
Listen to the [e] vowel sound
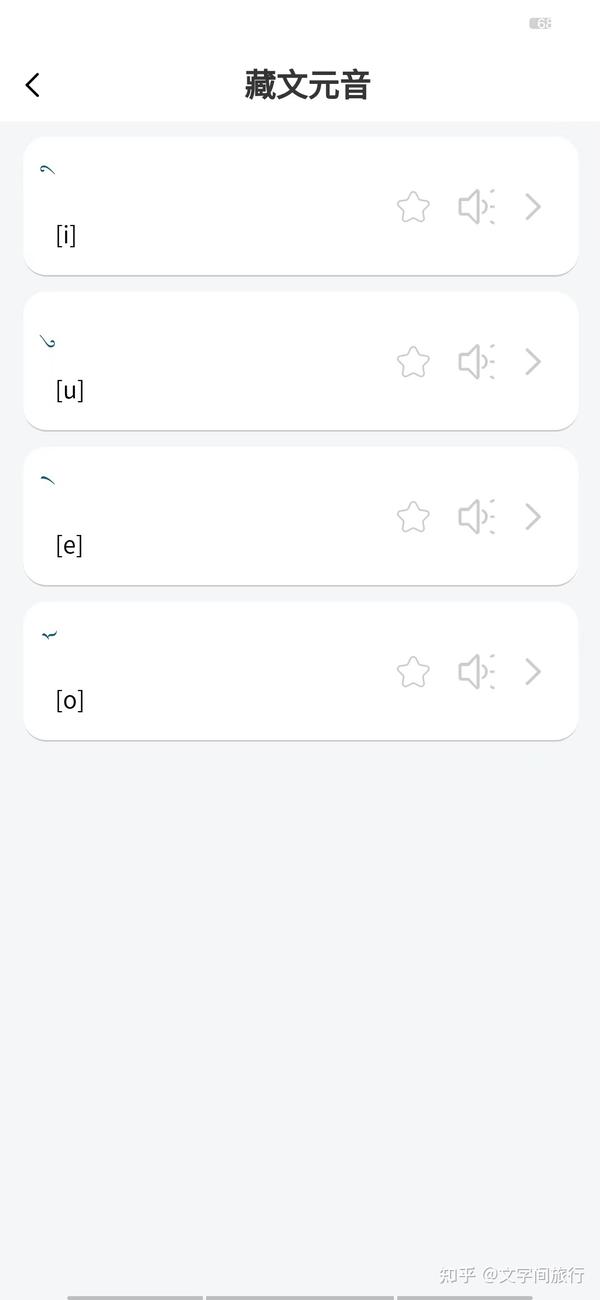[477, 517]
